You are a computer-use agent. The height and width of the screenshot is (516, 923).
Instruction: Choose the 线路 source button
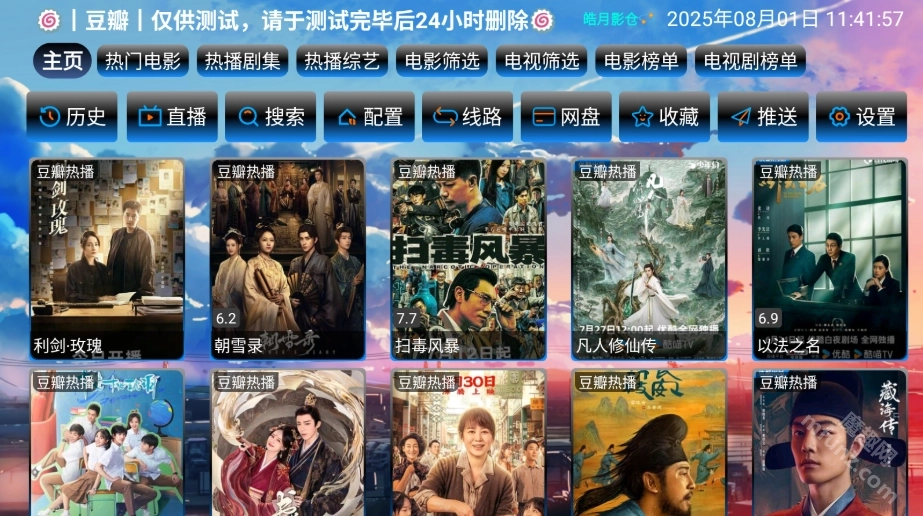coord(468,117)
